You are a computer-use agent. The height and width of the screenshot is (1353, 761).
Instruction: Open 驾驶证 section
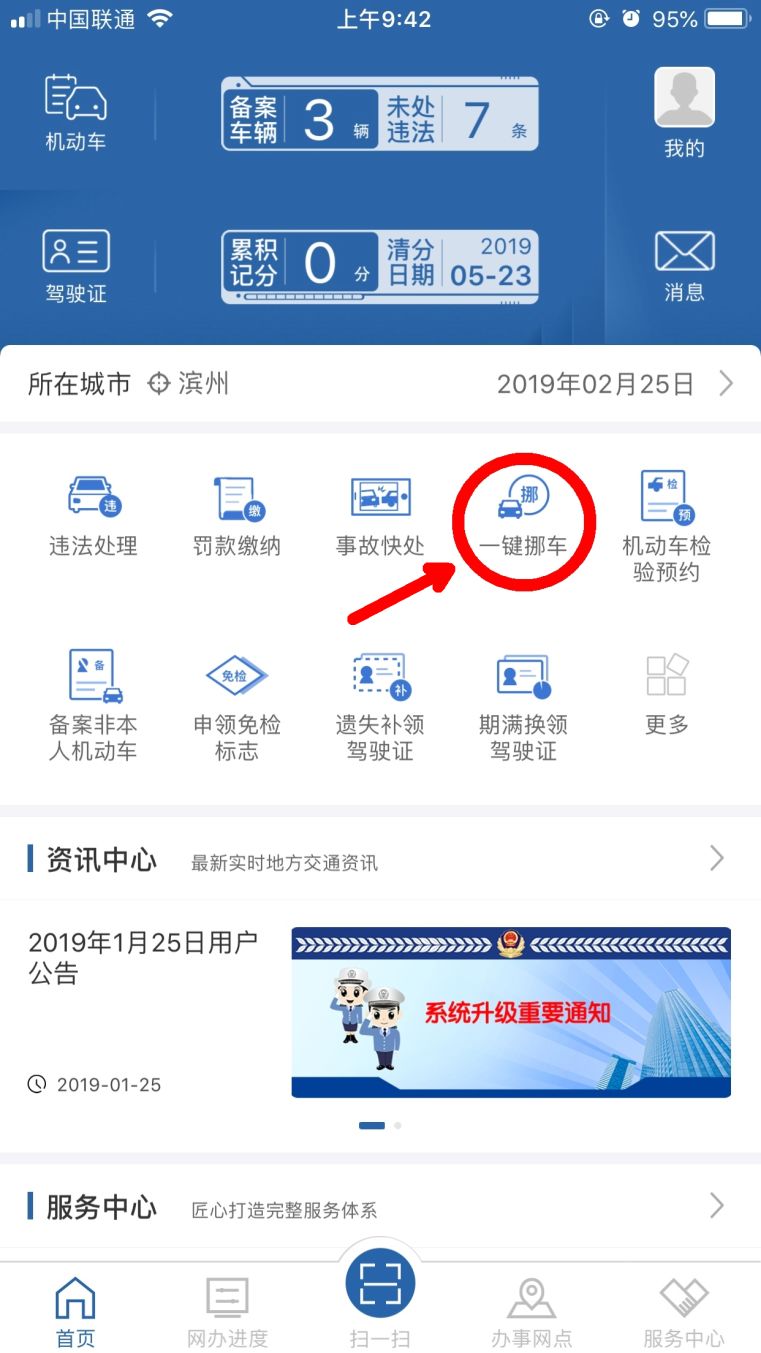[76, 265]
